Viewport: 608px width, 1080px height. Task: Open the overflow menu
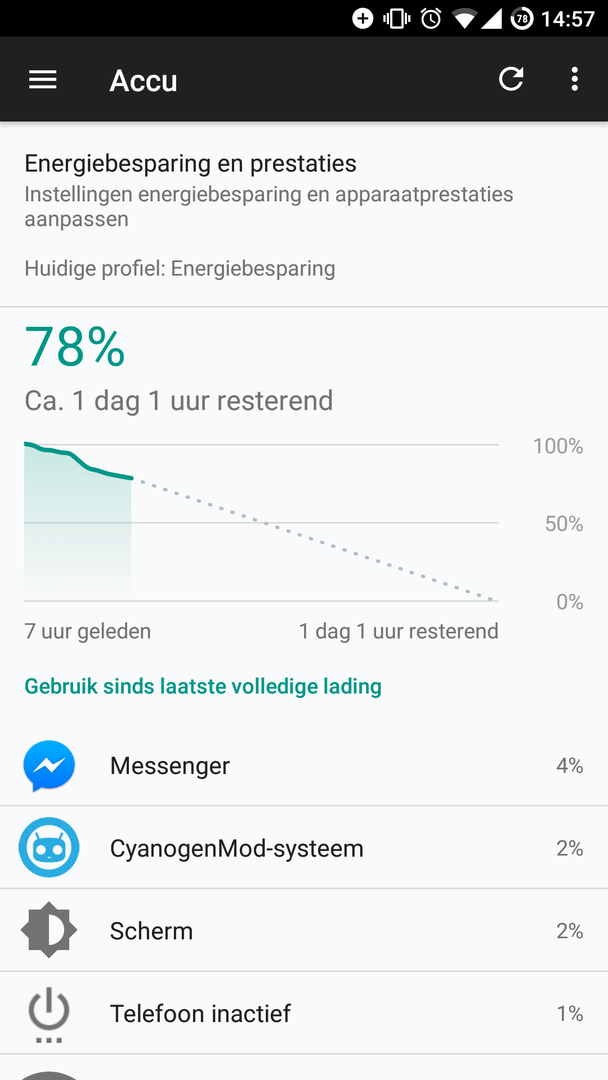574,80
